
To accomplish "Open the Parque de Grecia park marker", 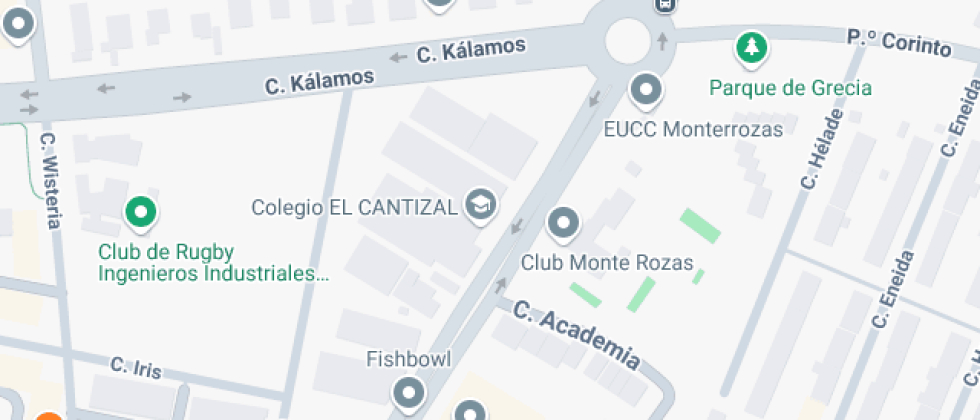I will 751,49.
